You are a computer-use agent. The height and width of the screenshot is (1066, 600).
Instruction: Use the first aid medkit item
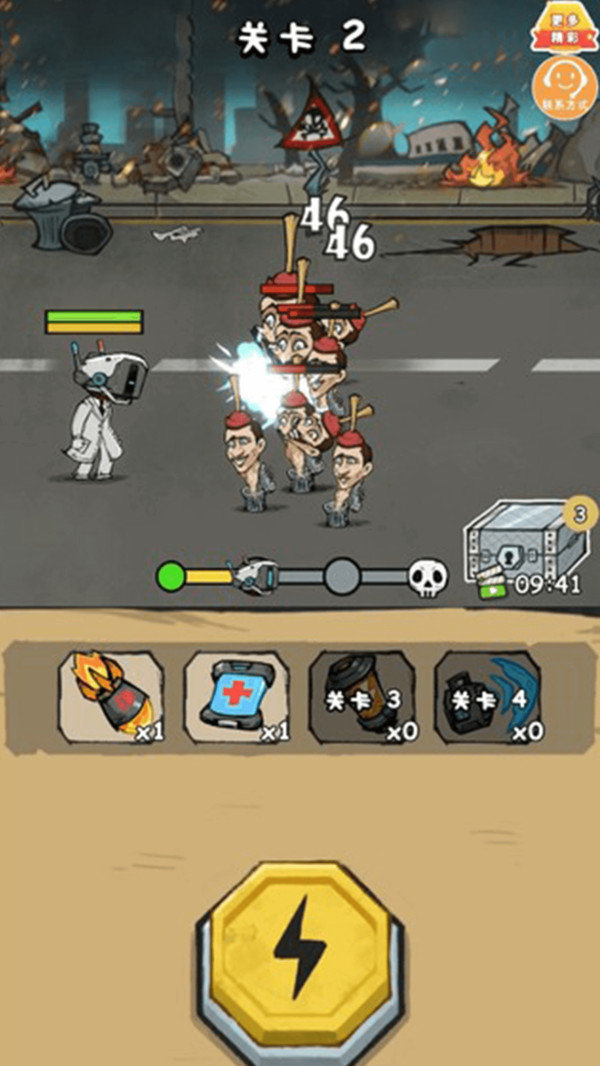[237, 696]
